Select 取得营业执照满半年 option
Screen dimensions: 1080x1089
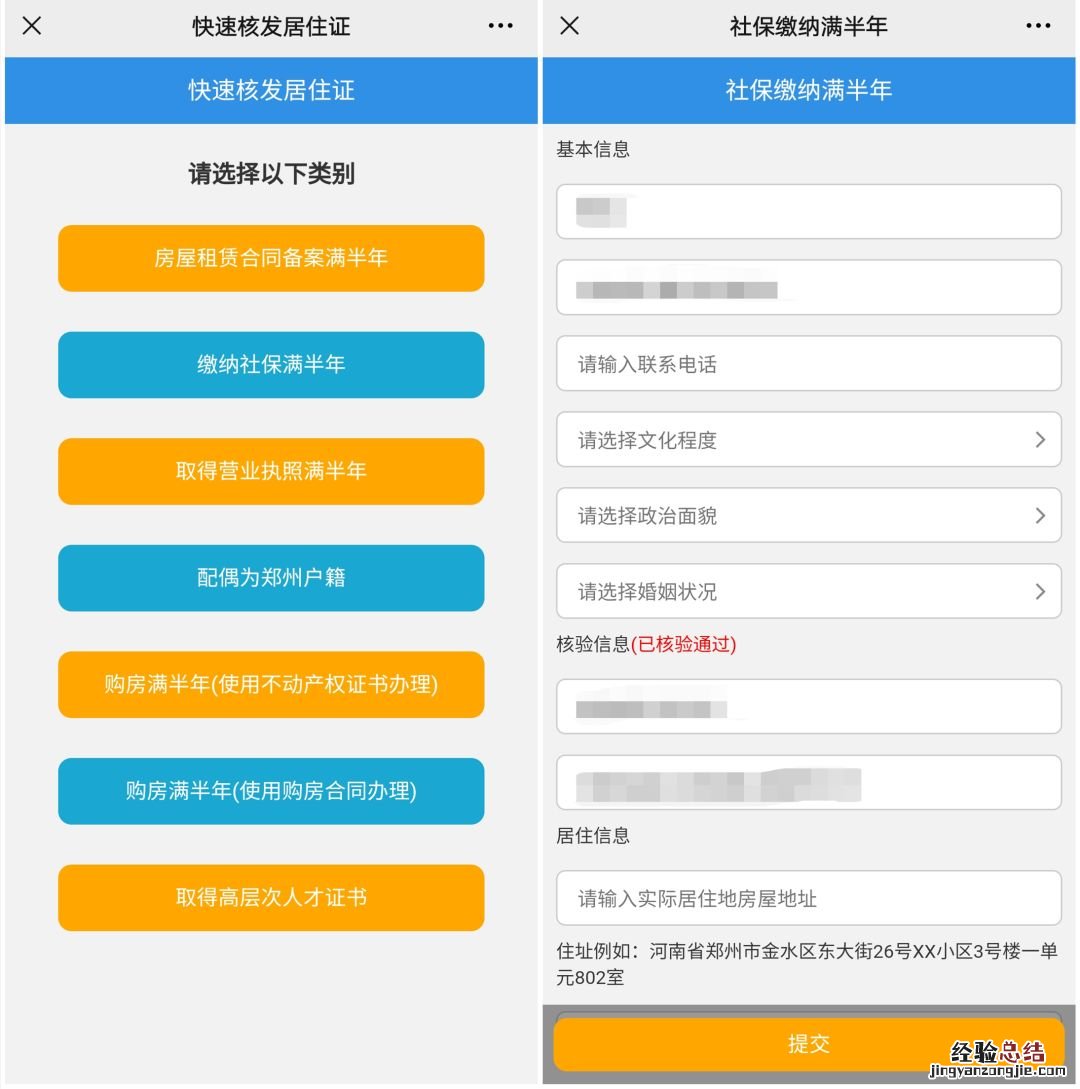tap(271, 471)
